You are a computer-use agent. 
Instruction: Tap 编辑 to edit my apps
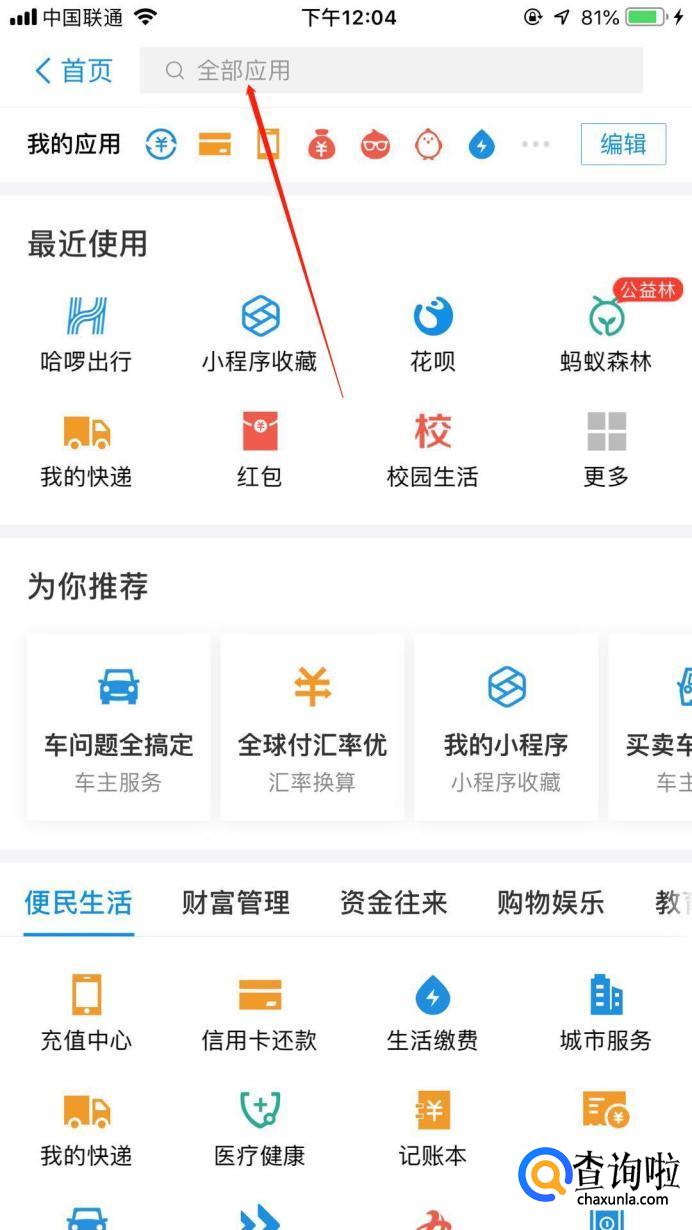point(623,144)
